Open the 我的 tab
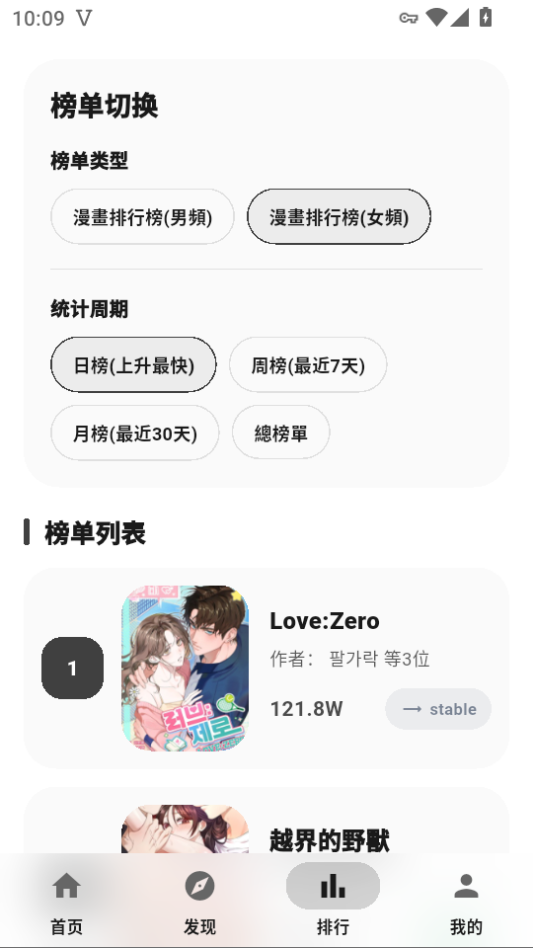The height and width of the screenshot is (948, 533). tap(466, 901)
